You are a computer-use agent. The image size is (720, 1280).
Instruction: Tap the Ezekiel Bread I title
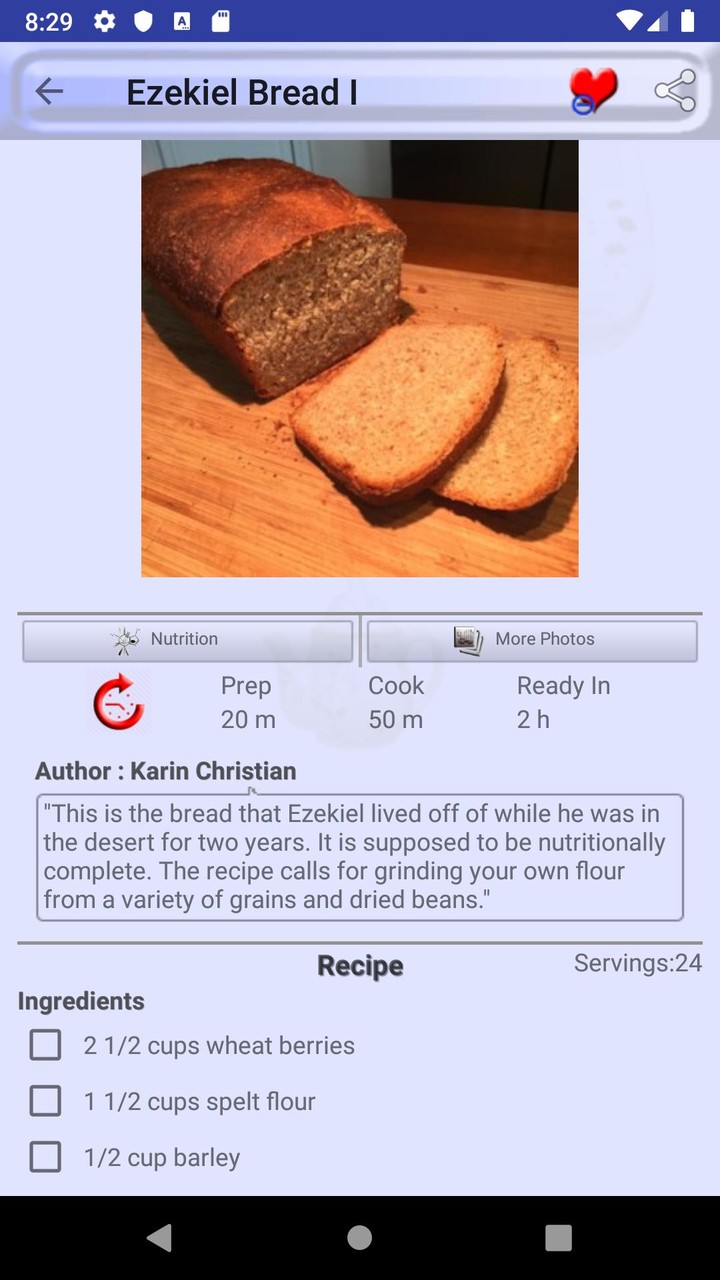coord(242,92)
